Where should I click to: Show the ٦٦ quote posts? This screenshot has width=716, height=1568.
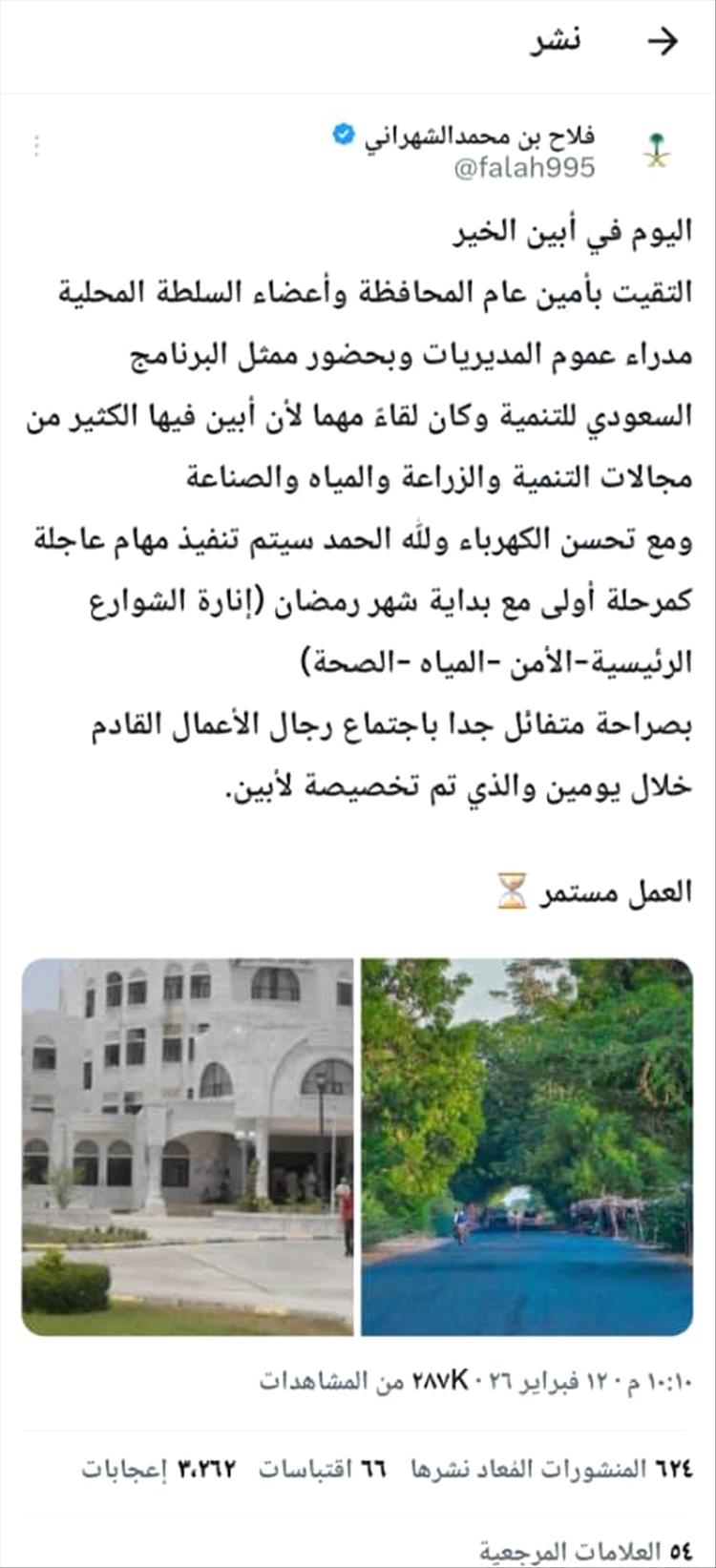click(322, 1469)
